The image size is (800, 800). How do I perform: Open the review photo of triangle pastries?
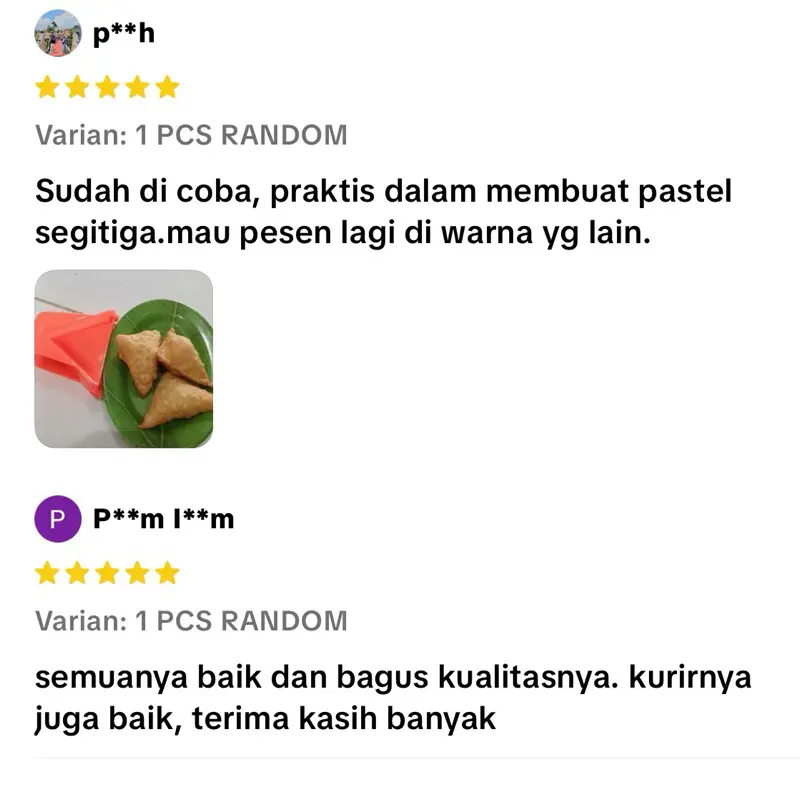pos(124,359)
